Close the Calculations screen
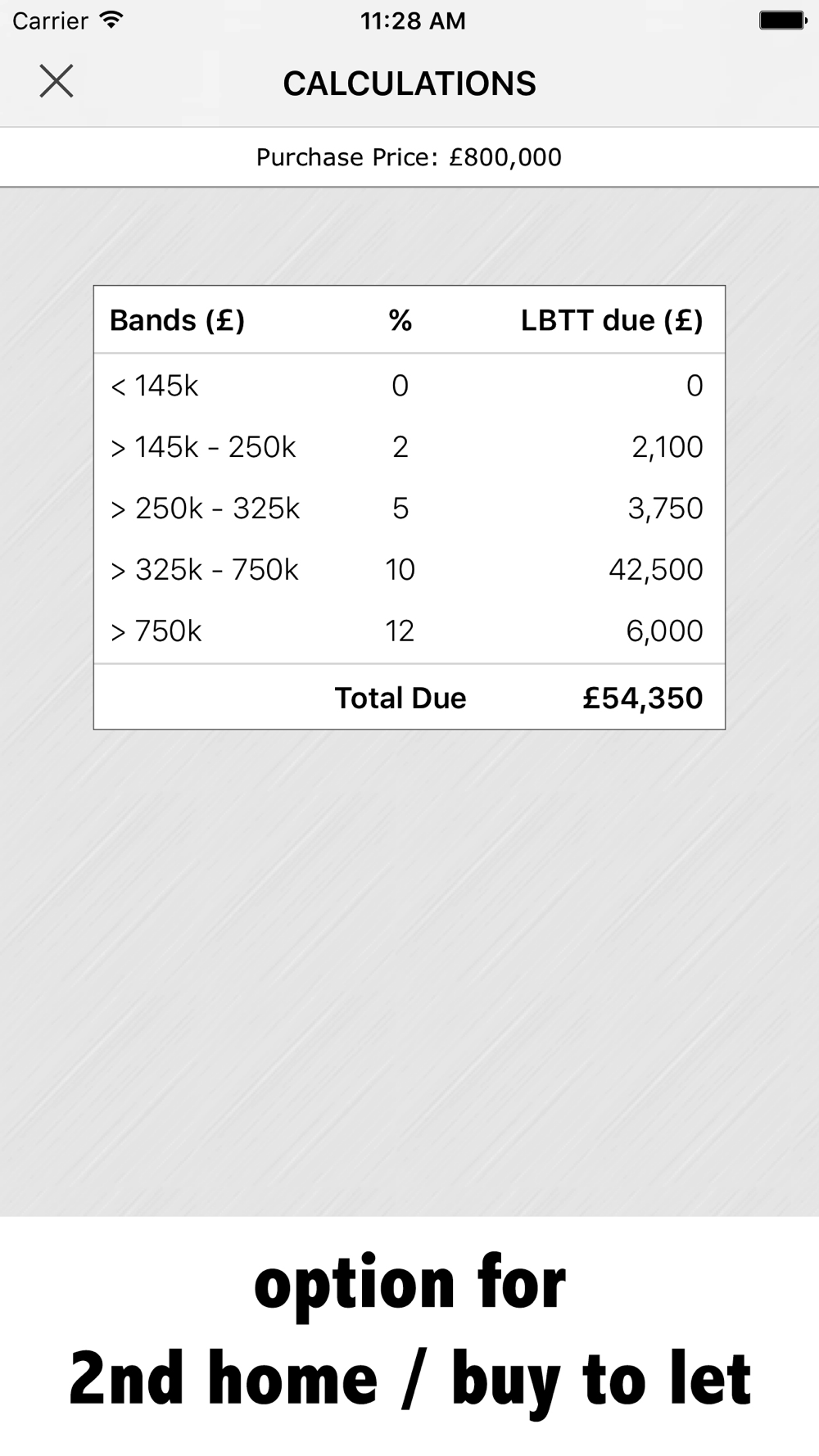This screenshot has width=819, height=1456. (57, 81)
